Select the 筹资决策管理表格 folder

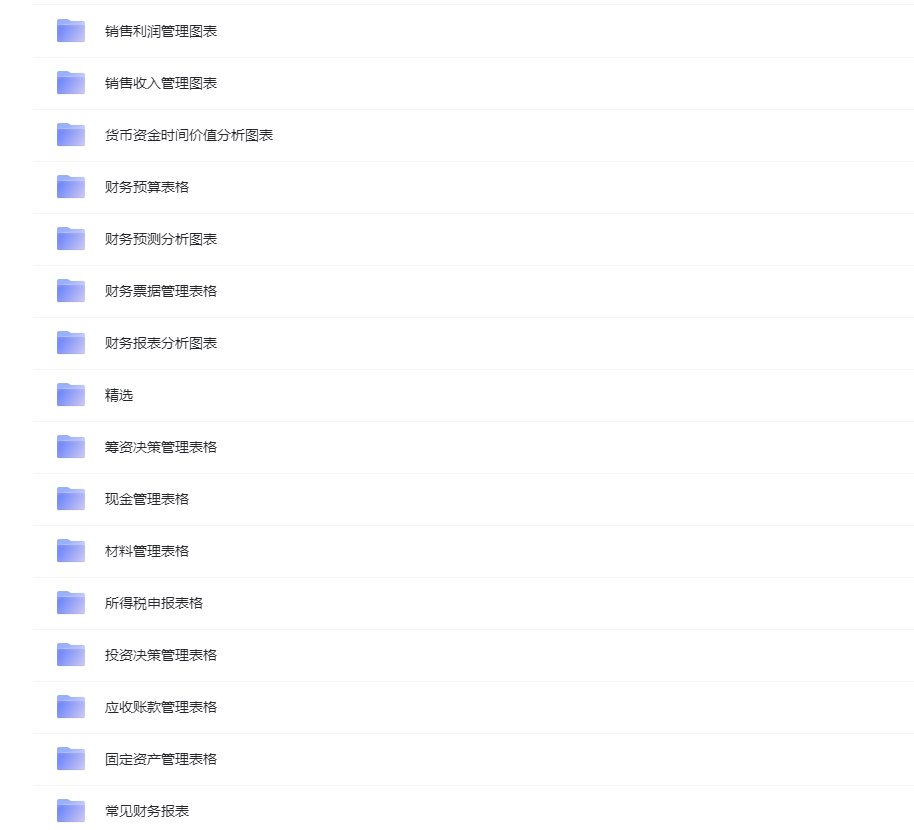pyautogui.click(x=160, y=447)
